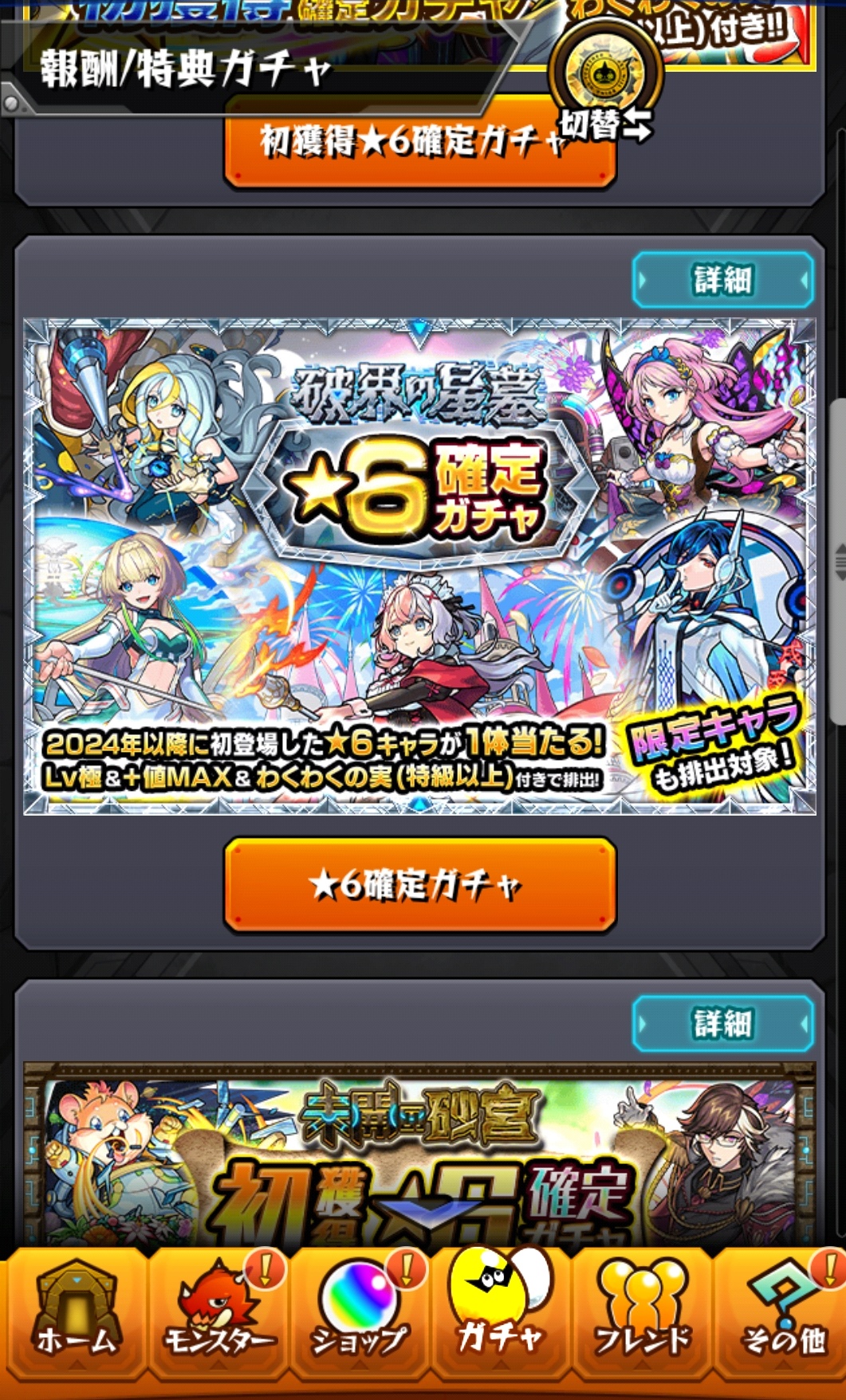The height and width of the screenshot is (1400, 846).
Task: Open 詳細 for the 破界の星墓 gacha
Action: tap(722, 280)
